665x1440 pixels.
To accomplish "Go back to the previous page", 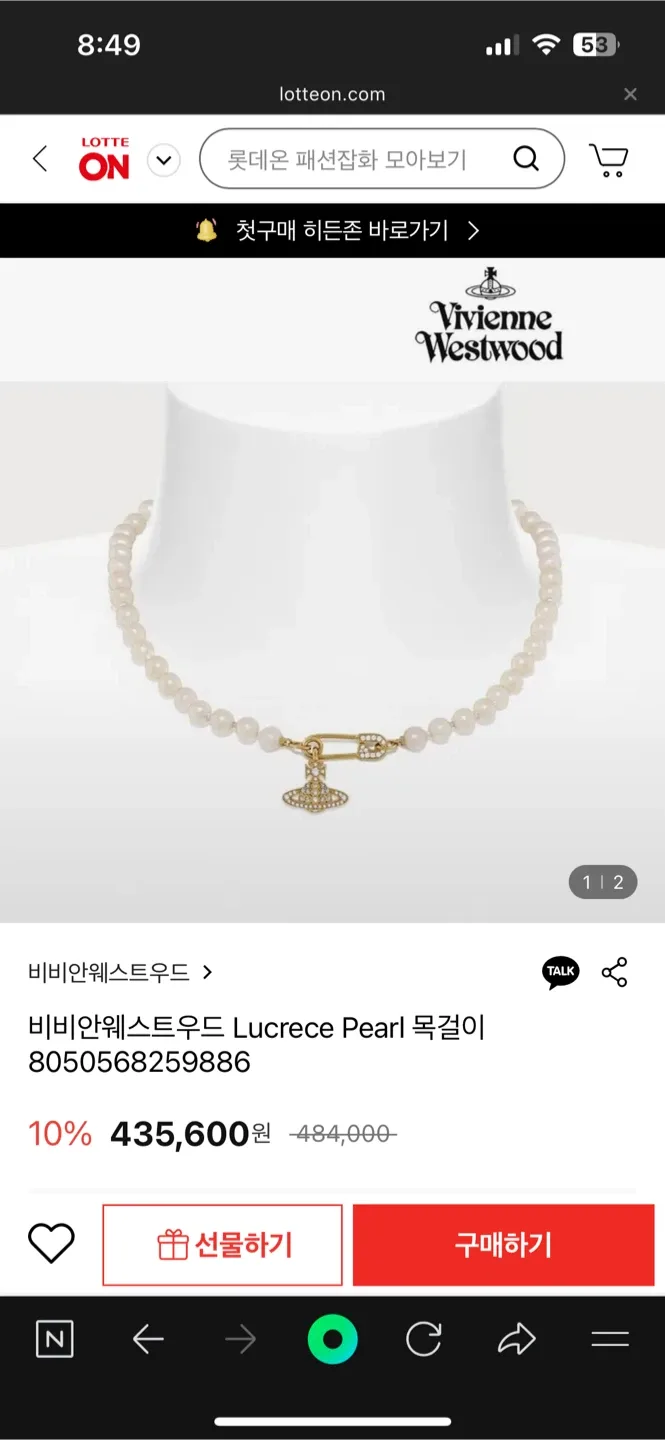I will [40, 159].
